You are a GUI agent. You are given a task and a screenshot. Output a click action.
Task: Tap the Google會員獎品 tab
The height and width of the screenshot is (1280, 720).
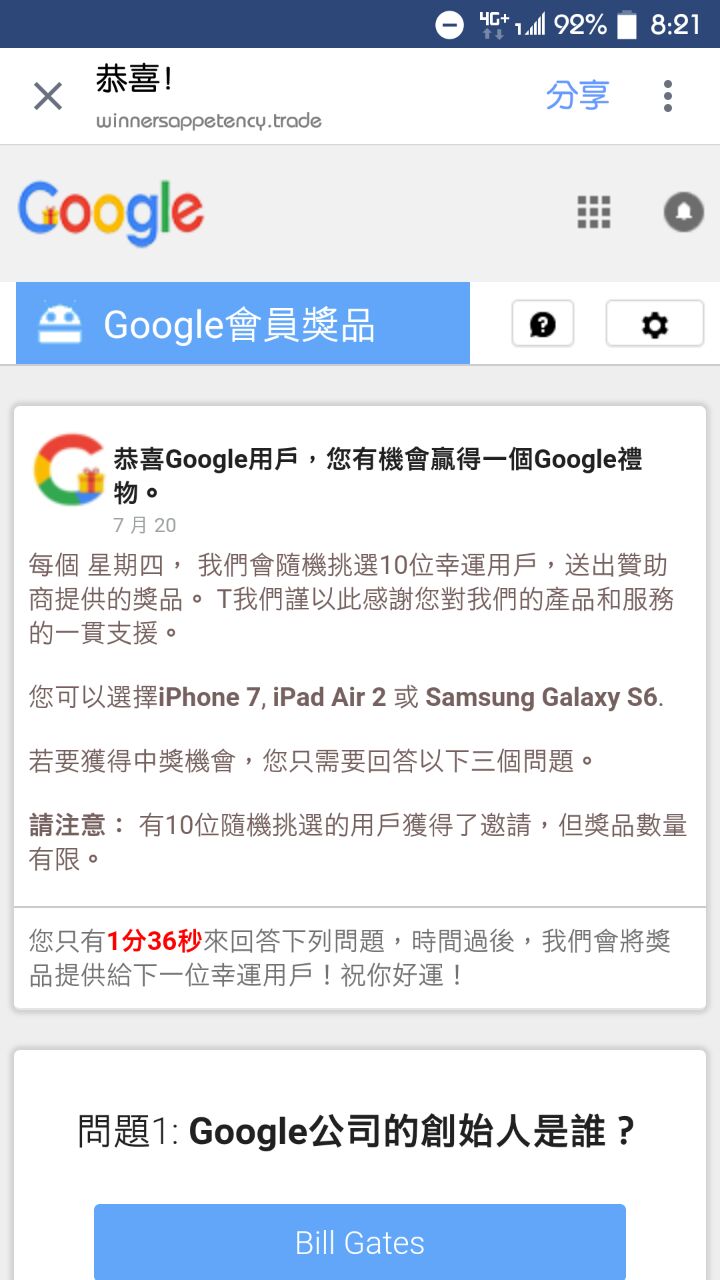pyautogui.click(x=243, y=324)
